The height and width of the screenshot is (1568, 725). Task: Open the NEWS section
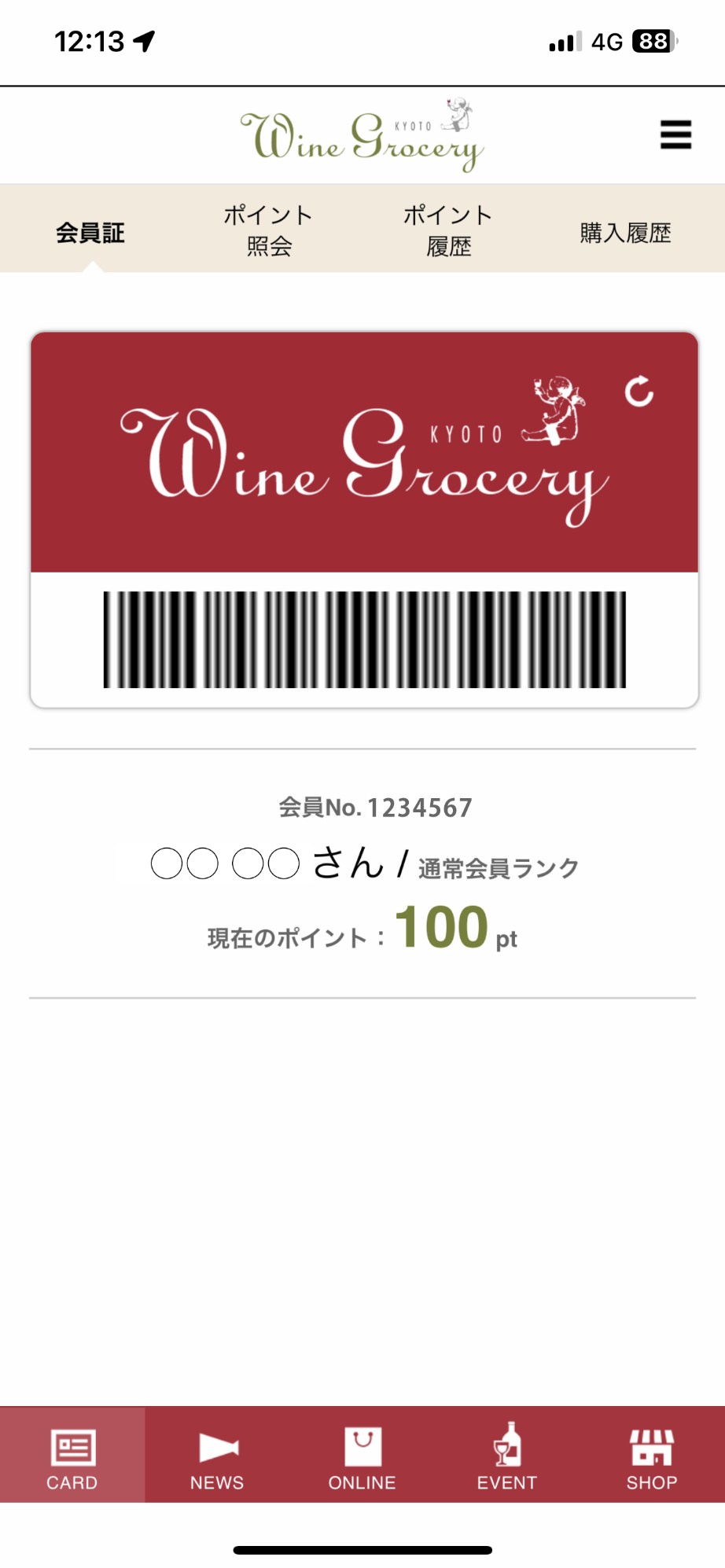[217, 1454]
